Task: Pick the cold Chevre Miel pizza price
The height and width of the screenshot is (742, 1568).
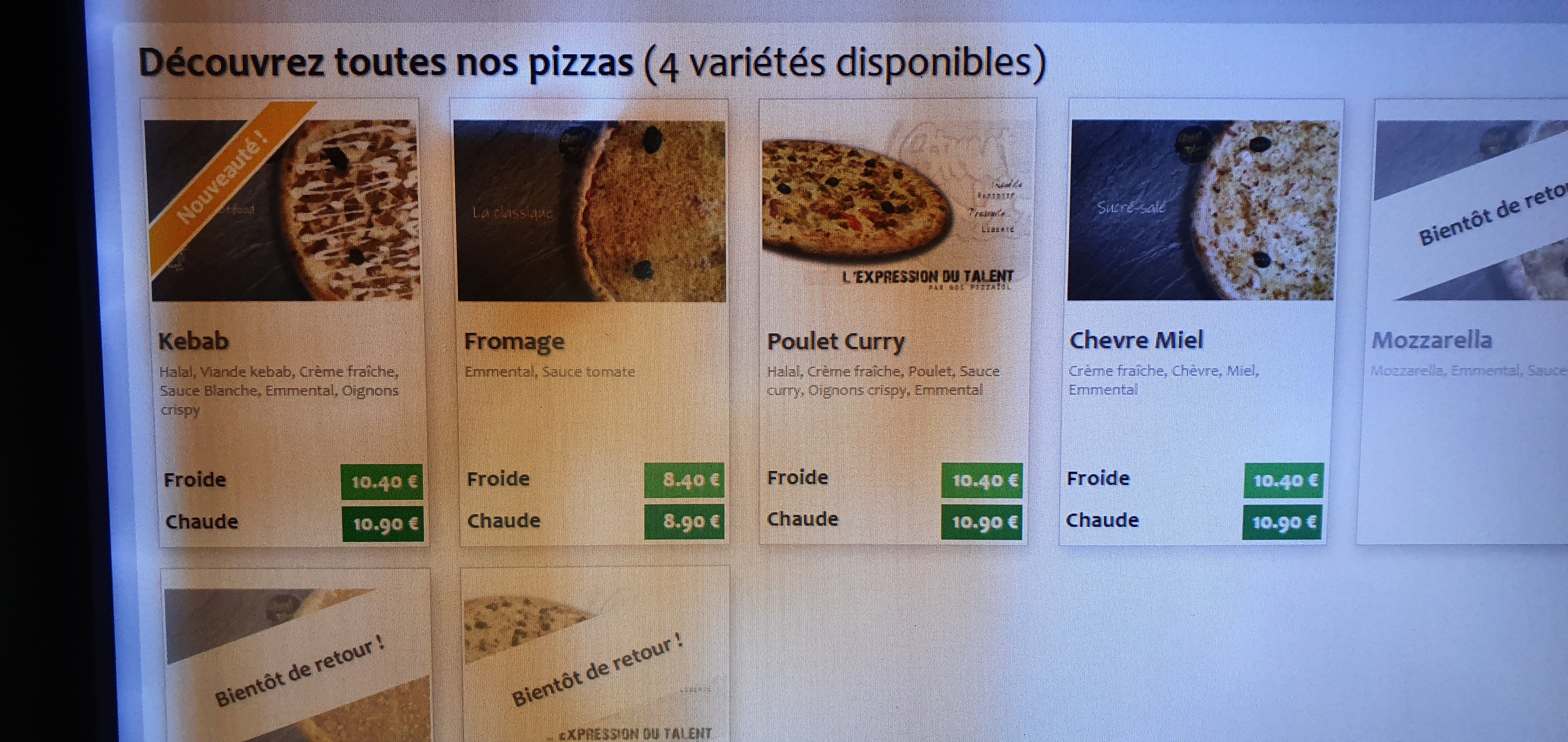Action: 1283,480
